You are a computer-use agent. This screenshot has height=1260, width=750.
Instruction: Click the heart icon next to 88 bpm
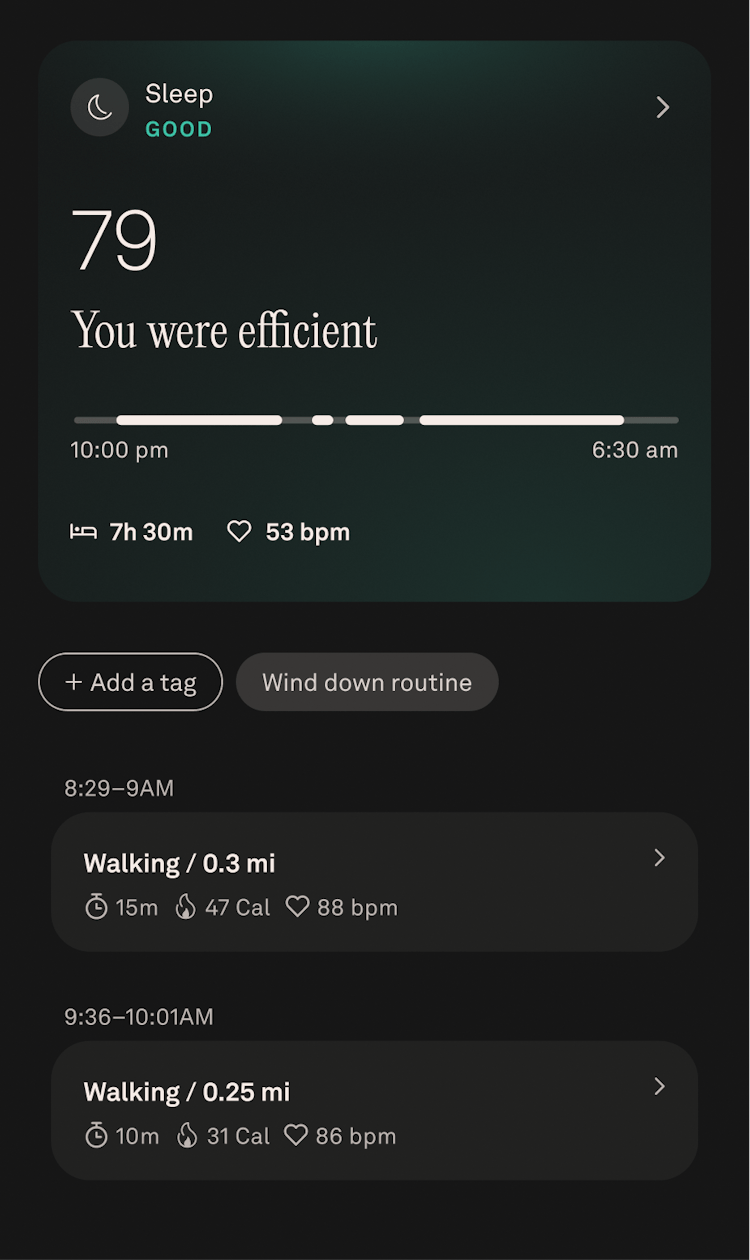(x=298, y=906)
